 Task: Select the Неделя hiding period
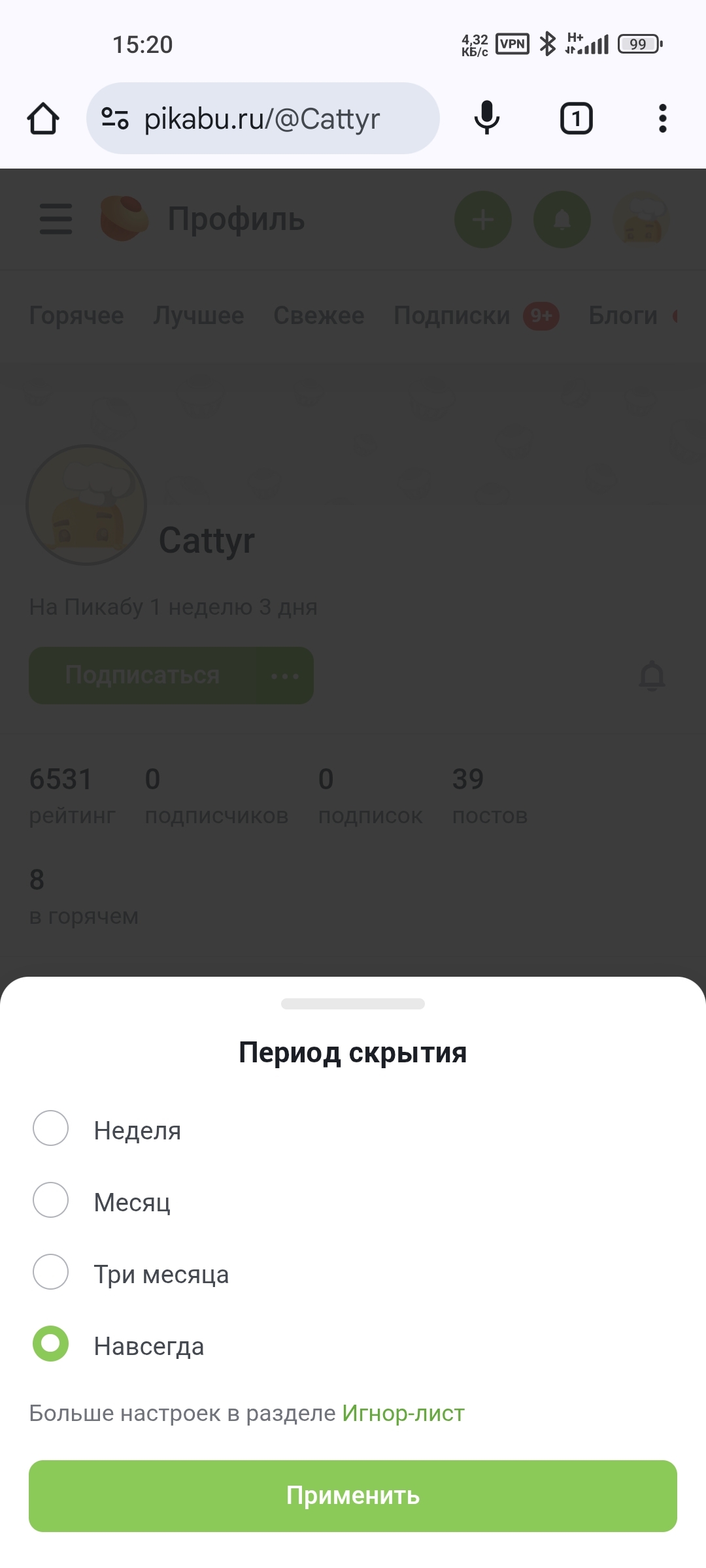[51, 1128]
